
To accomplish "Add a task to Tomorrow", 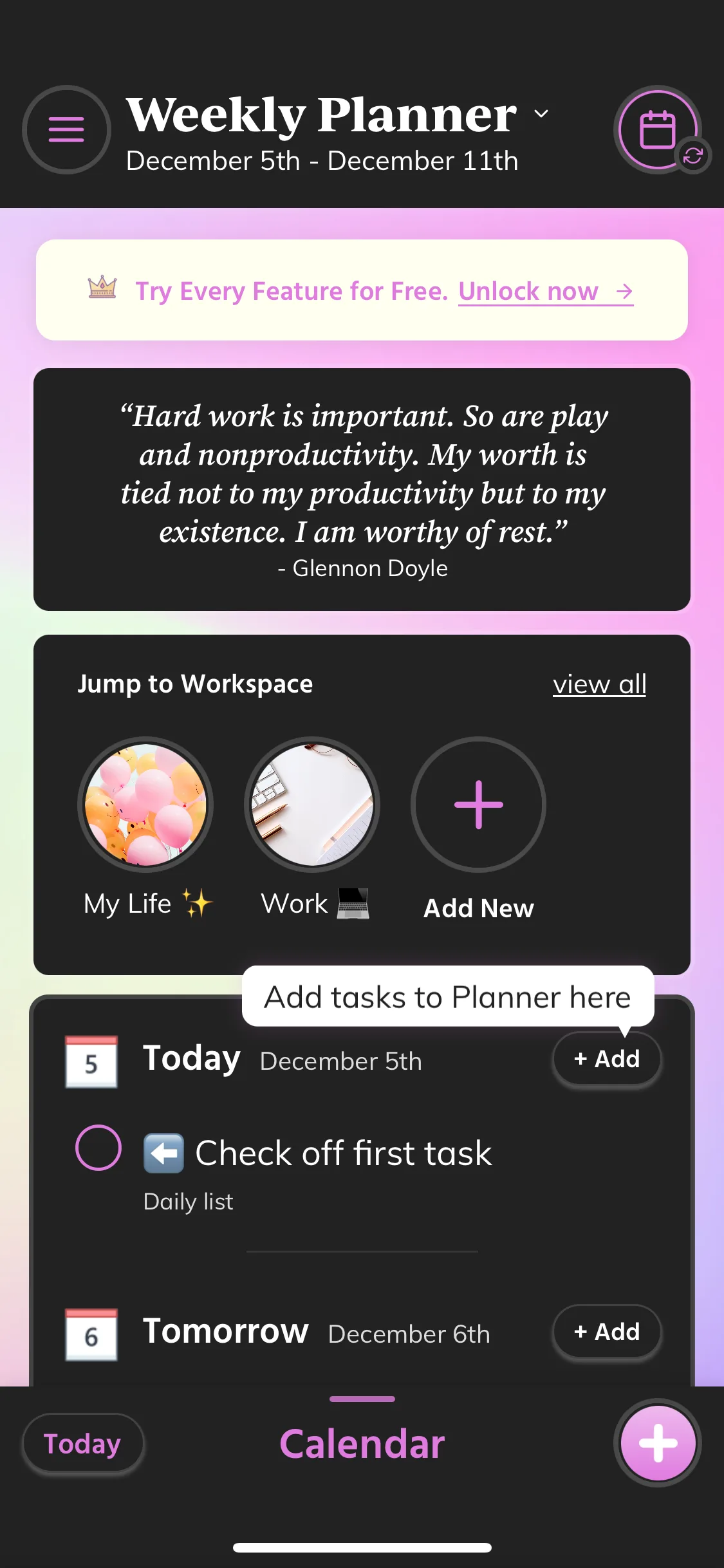I will pos(607,1332).
